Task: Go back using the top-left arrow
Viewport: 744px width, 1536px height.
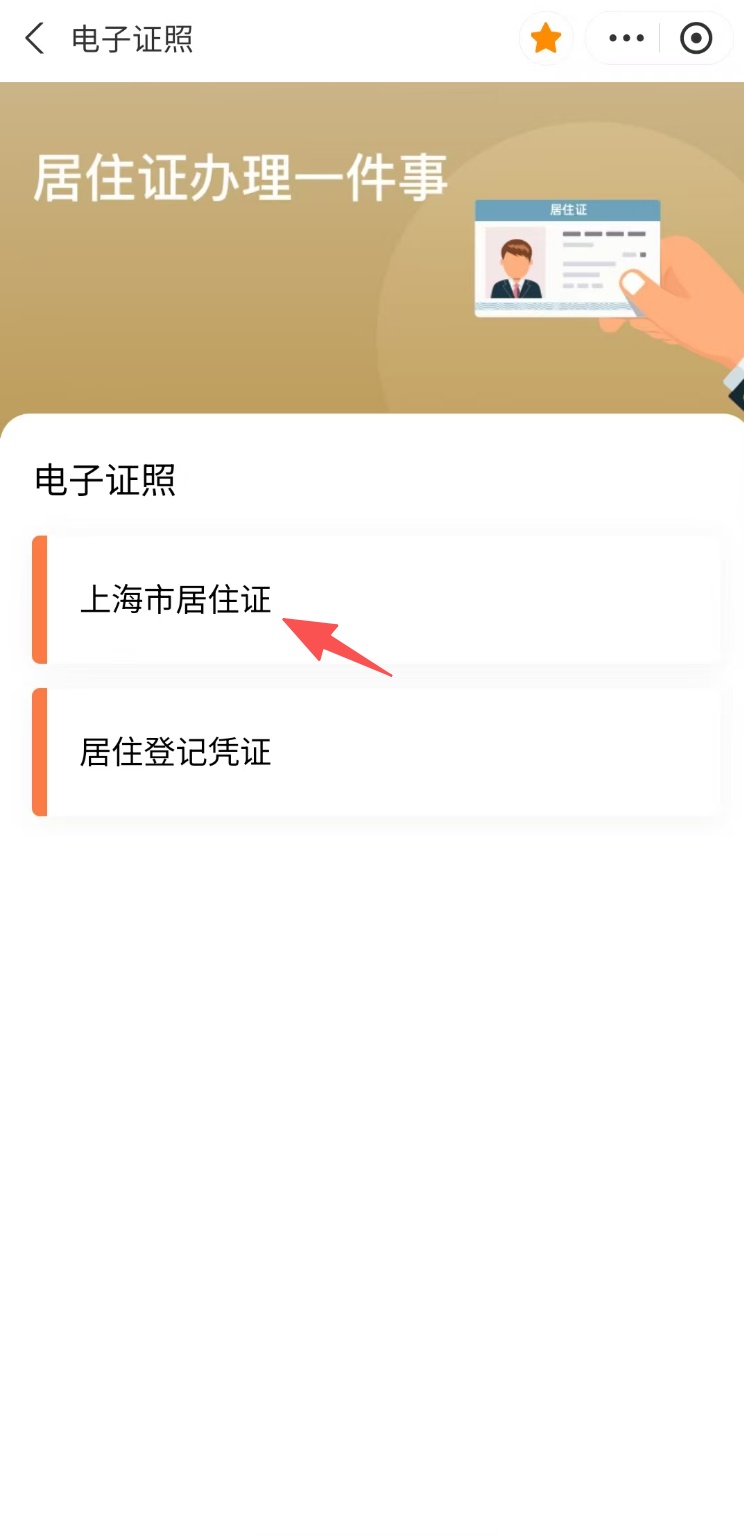Action: tap(35, 40)
